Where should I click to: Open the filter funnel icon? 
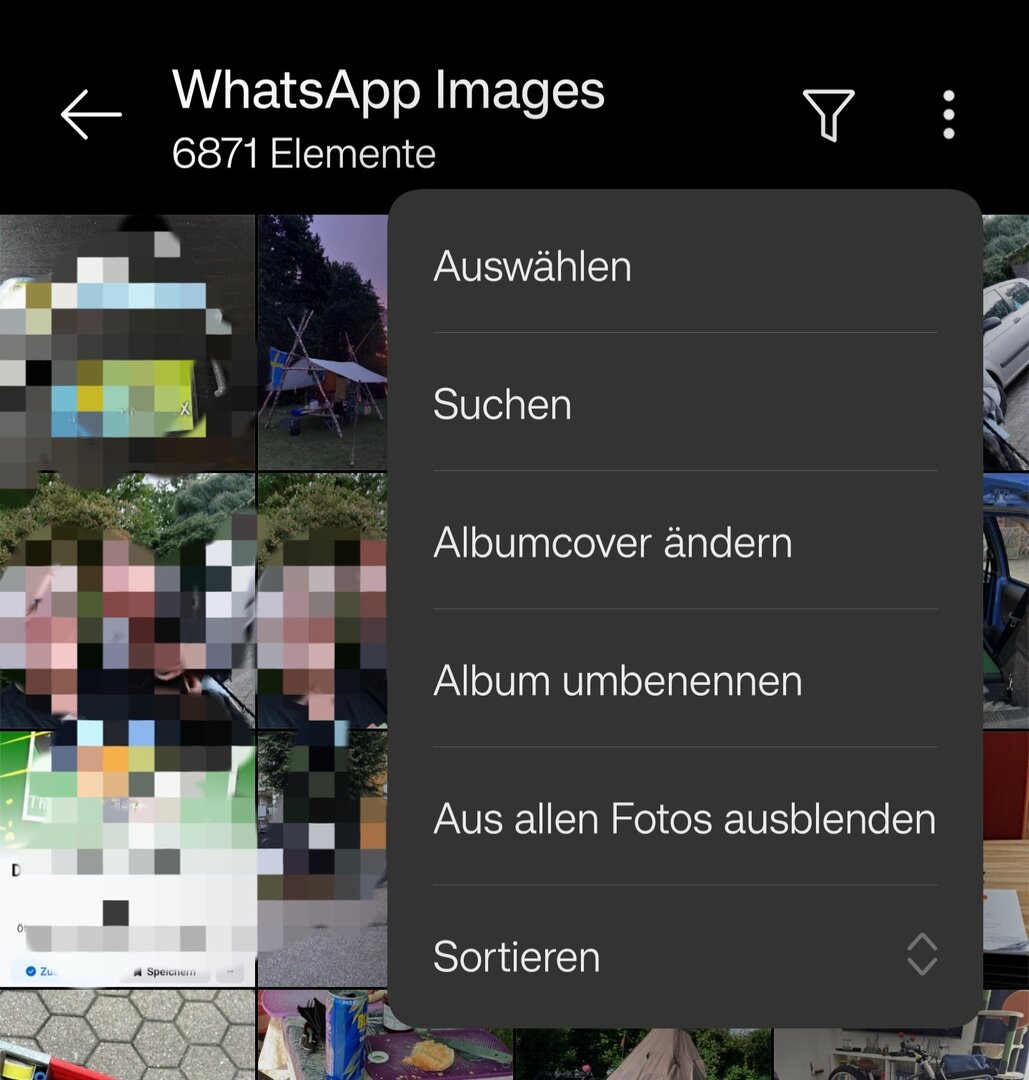[x=828, y=115]
